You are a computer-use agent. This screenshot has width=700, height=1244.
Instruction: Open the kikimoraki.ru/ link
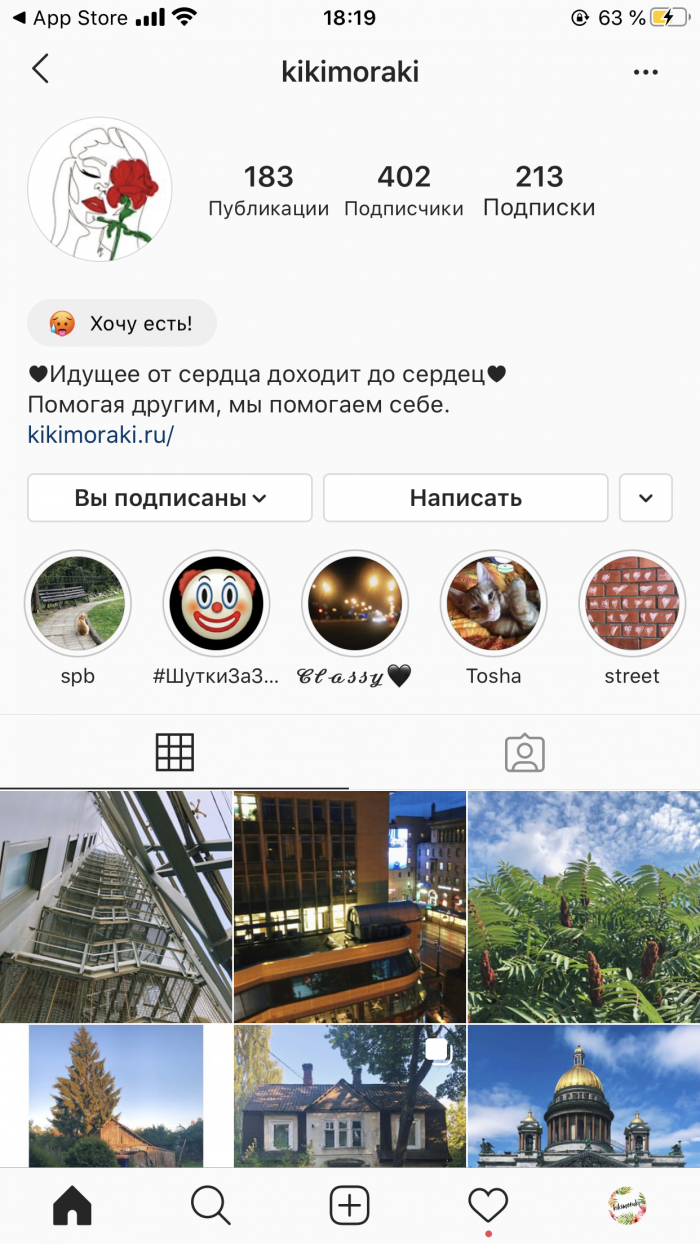tap(101, 435)
